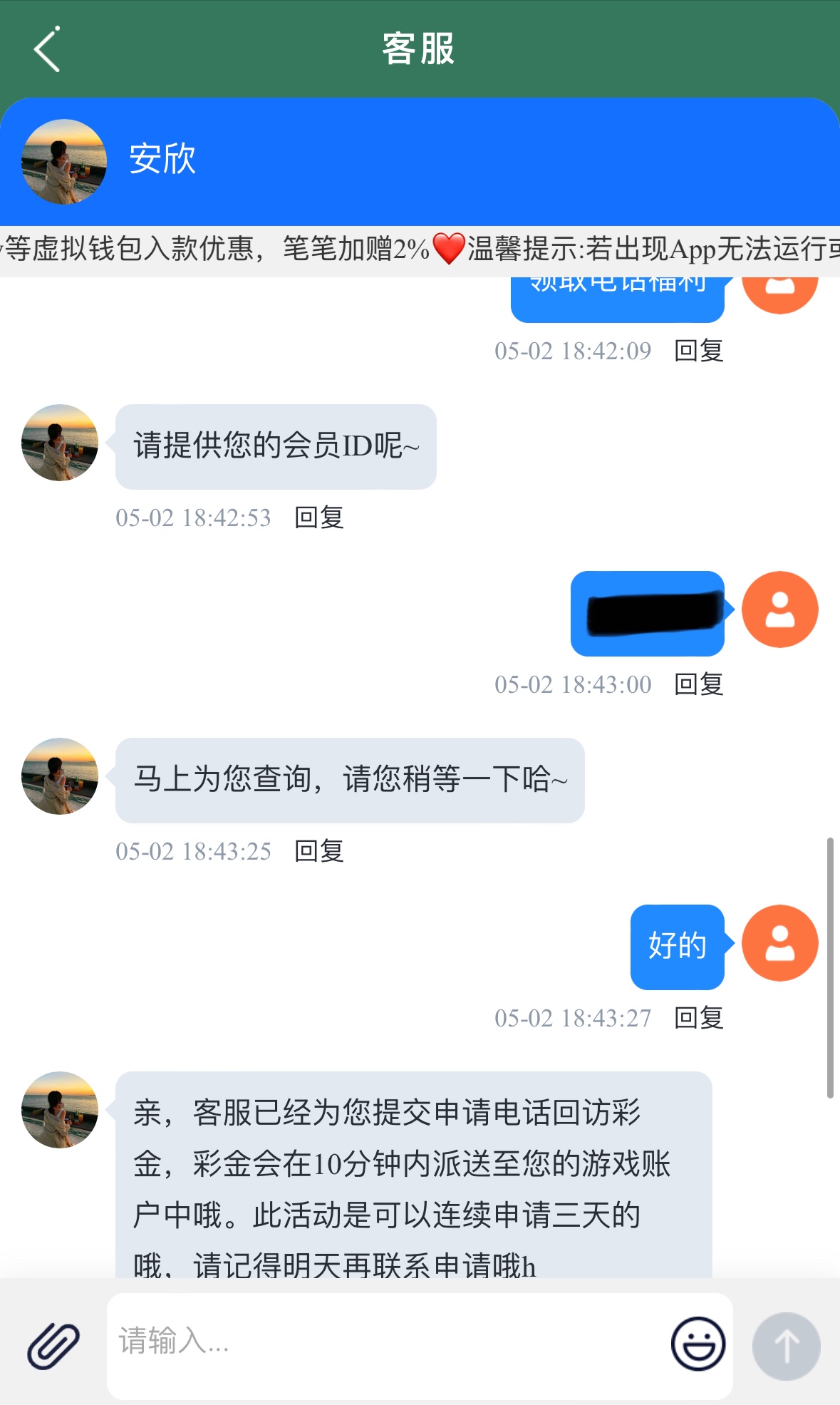
Task: Focus the 请输入 message field
Action: 385,1343
